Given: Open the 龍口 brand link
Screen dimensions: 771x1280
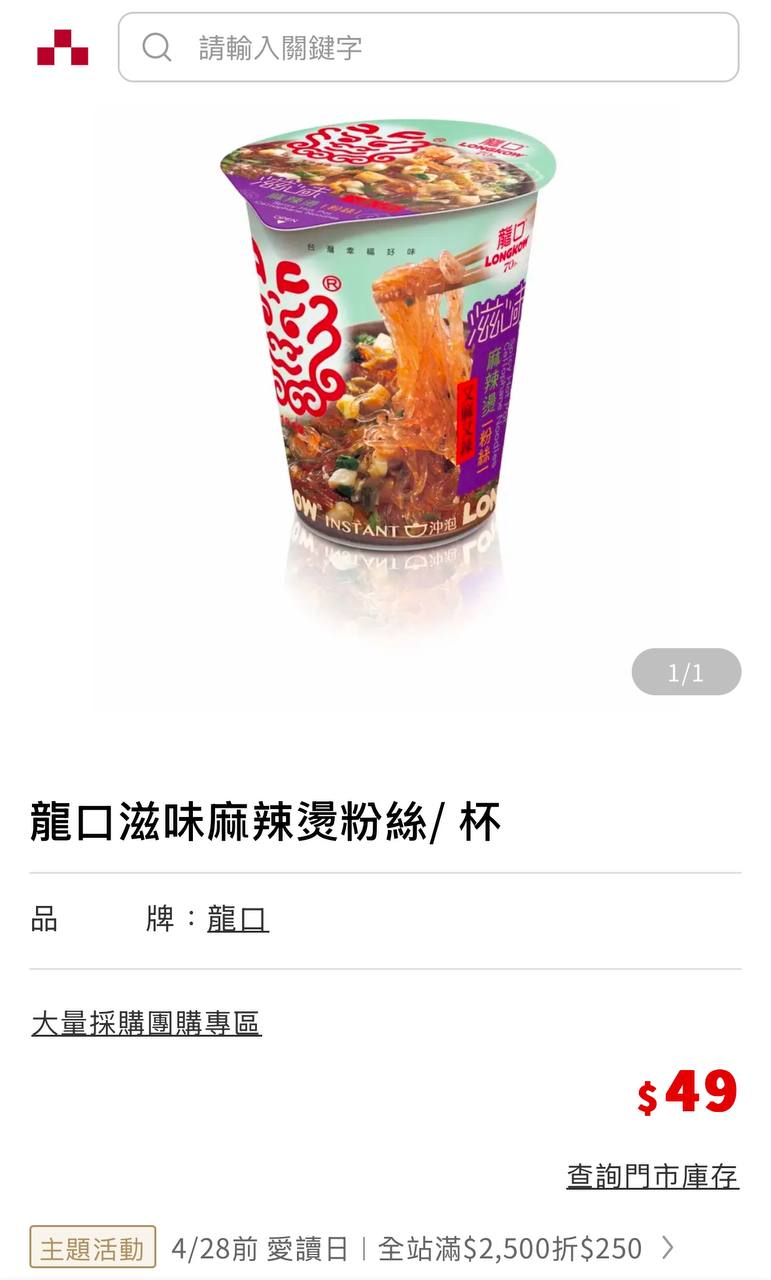Looking at the screenshot, I should 238,919.
